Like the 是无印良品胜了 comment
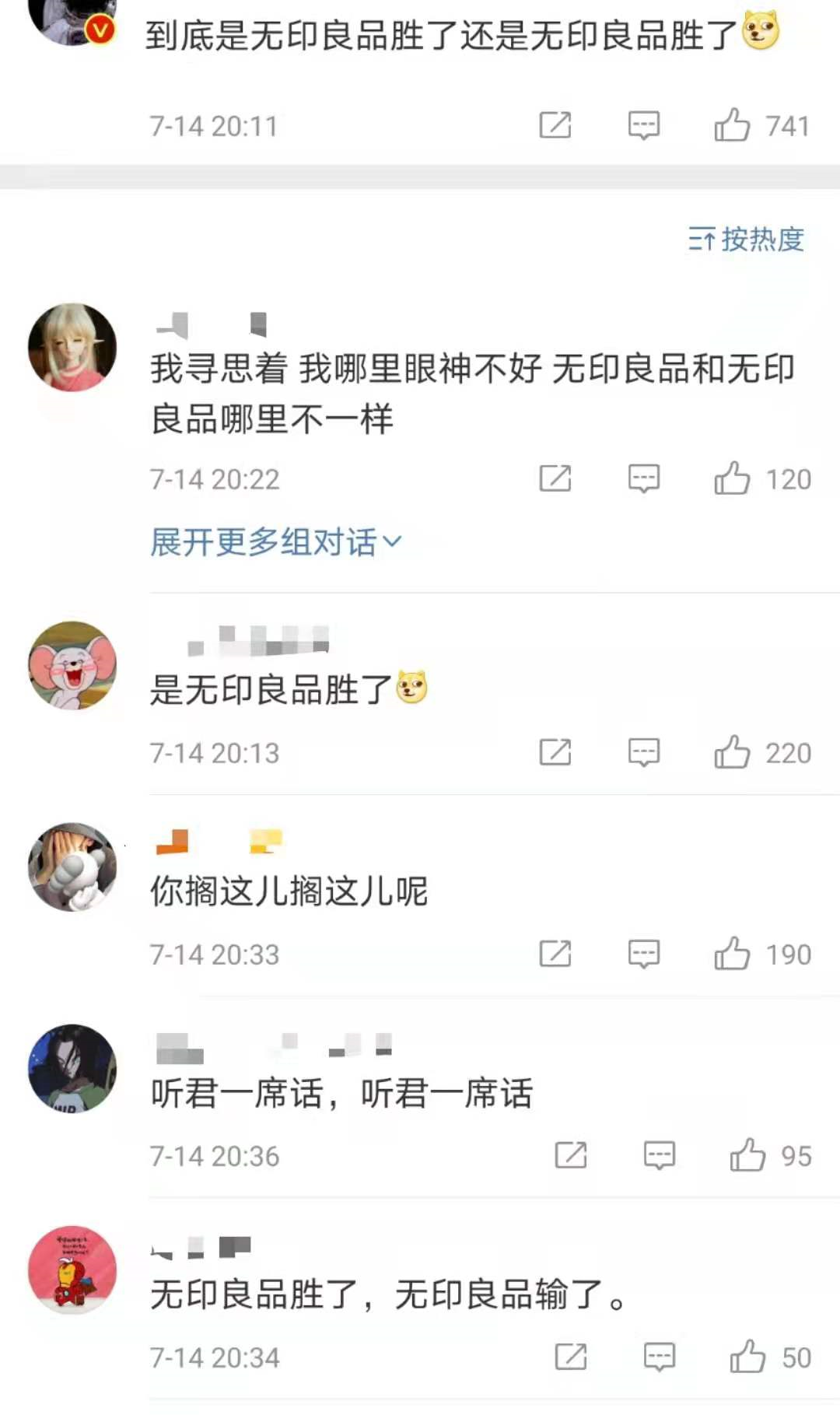The image size is (840, 1415). [733, 752]
